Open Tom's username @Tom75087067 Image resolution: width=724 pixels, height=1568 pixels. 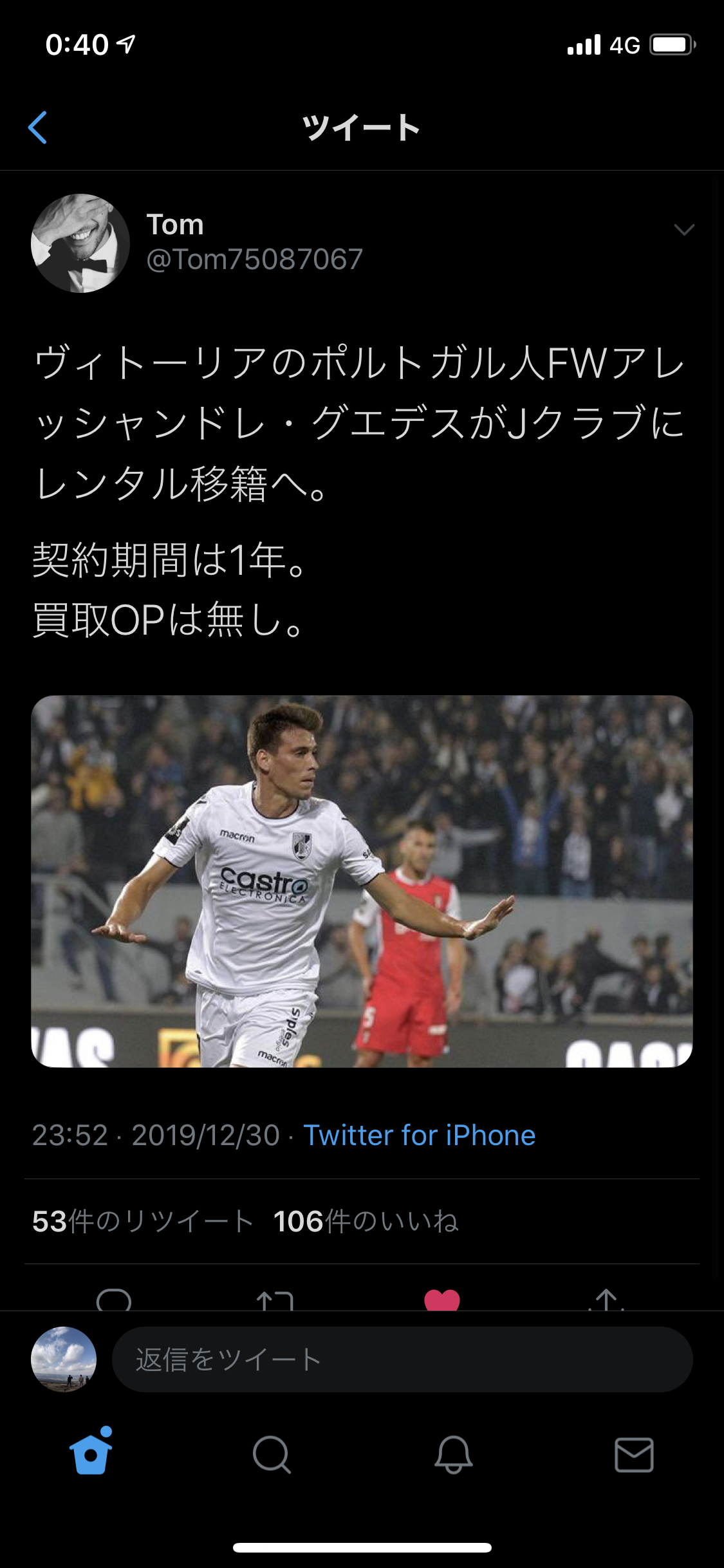pyautogui.click(x=255, y=259)
